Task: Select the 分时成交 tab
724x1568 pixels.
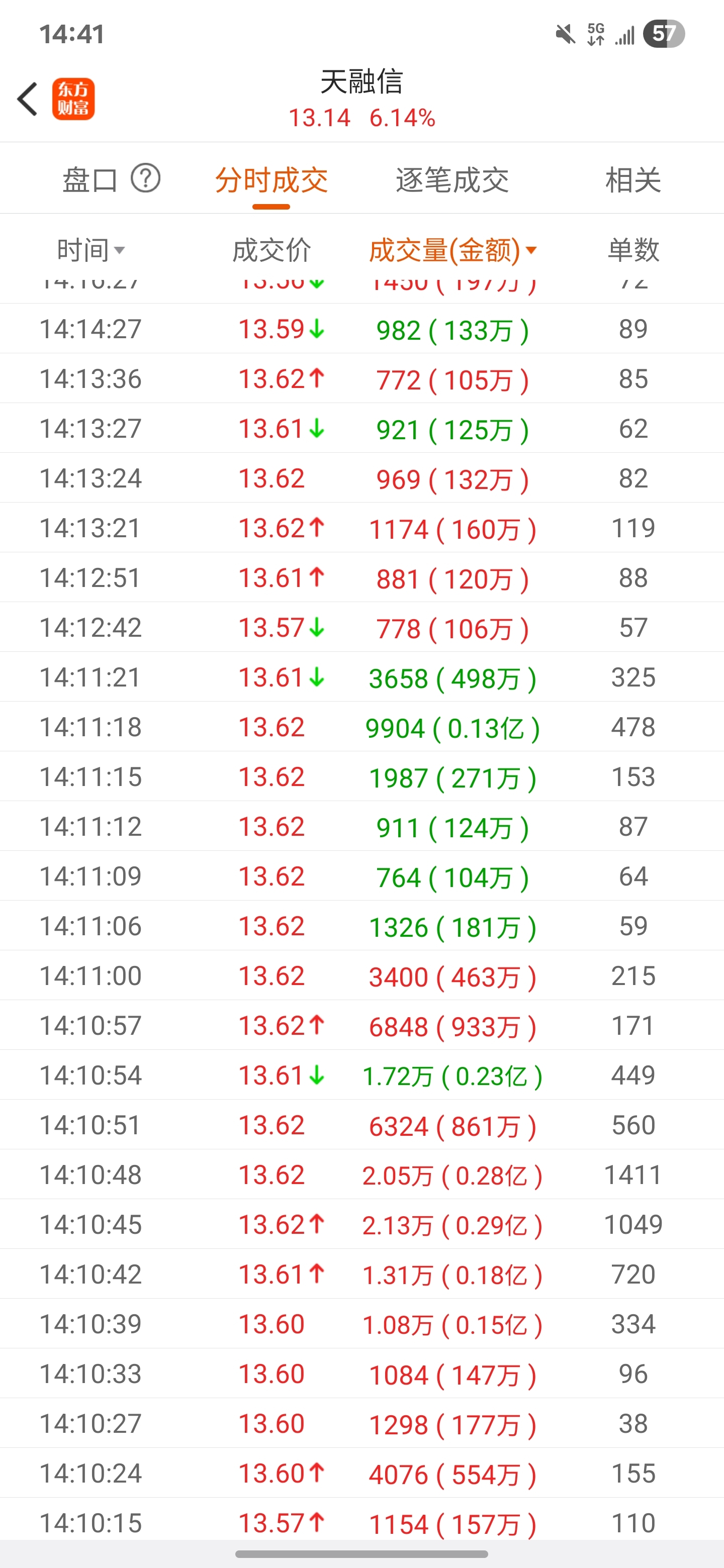Action: pyautogui.click(x=271, y=180)
